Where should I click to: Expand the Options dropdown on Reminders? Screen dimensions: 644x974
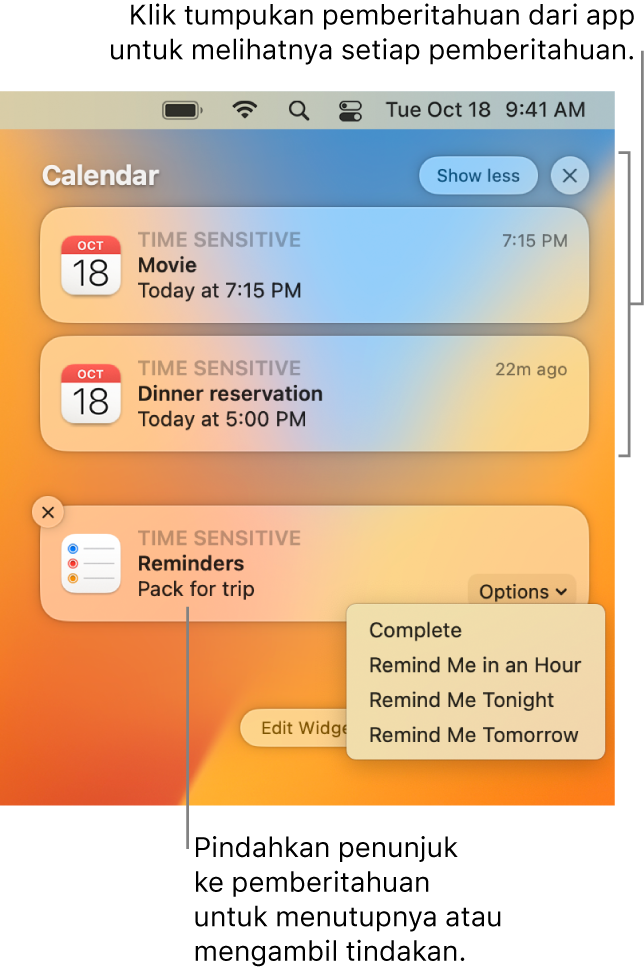[x=522, y=592]
